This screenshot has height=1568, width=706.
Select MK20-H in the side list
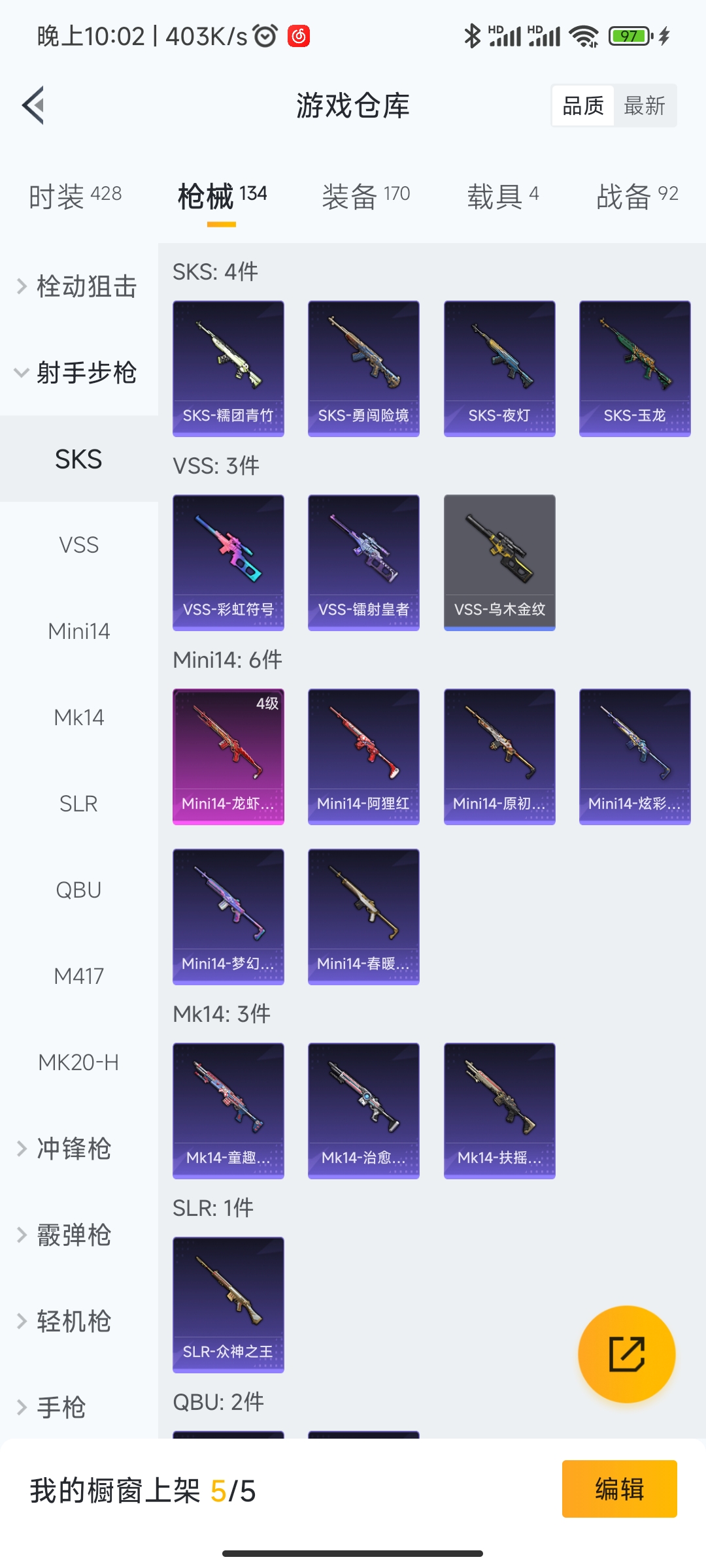[x=78, y=1062]
